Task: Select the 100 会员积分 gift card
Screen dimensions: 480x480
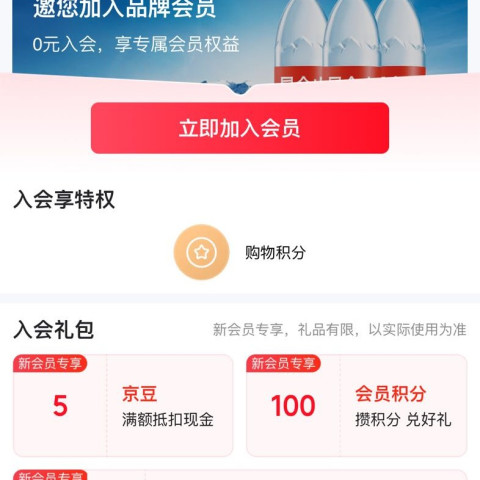Action: (357, 405)
